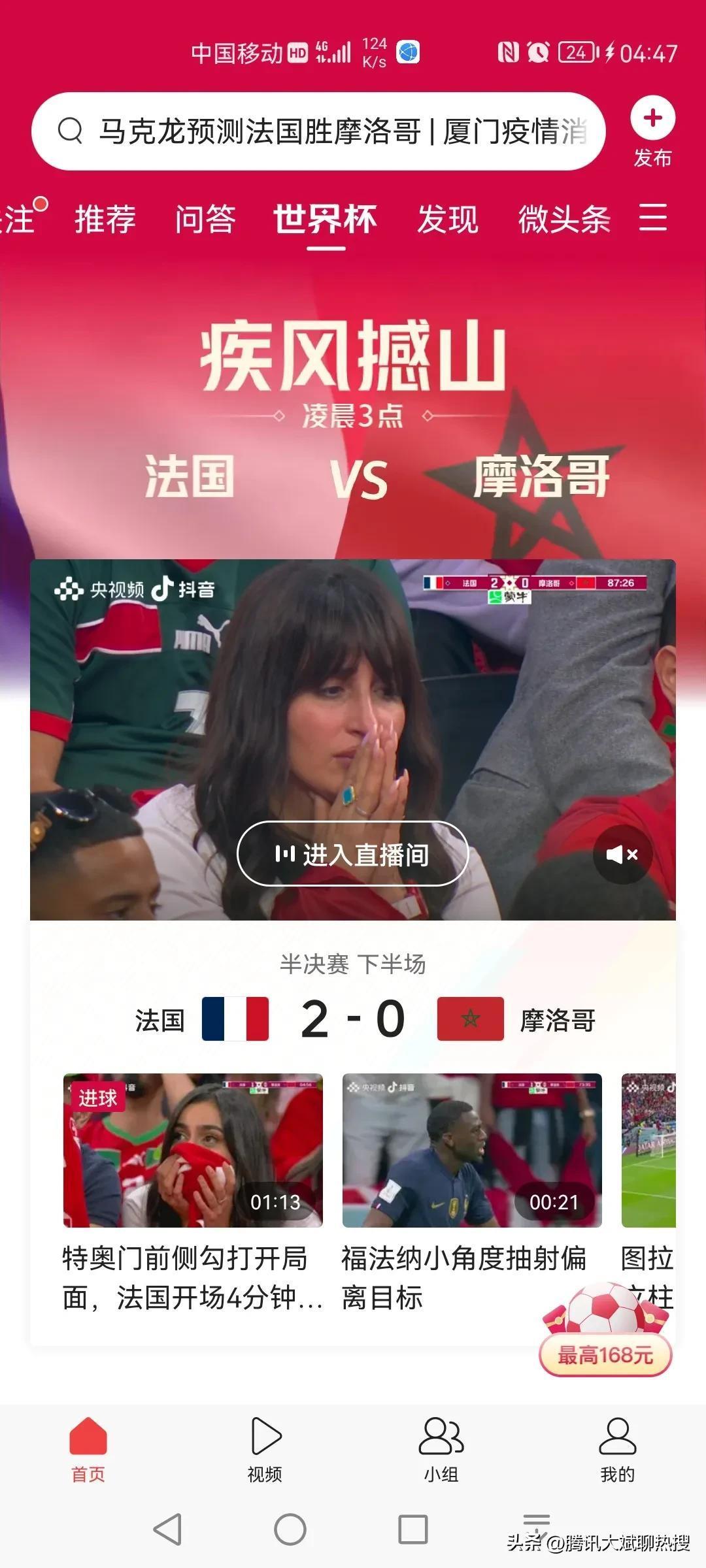
Task: Open the channel list menu icon
Action: click(652, 218)
